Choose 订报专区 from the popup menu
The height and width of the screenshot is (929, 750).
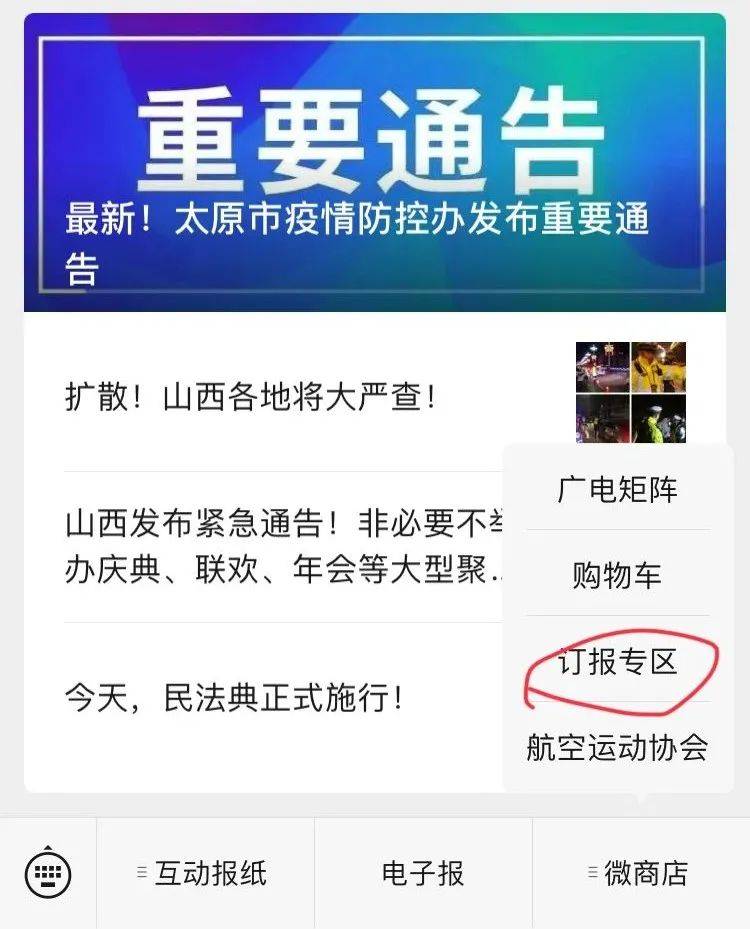[617, 662]
